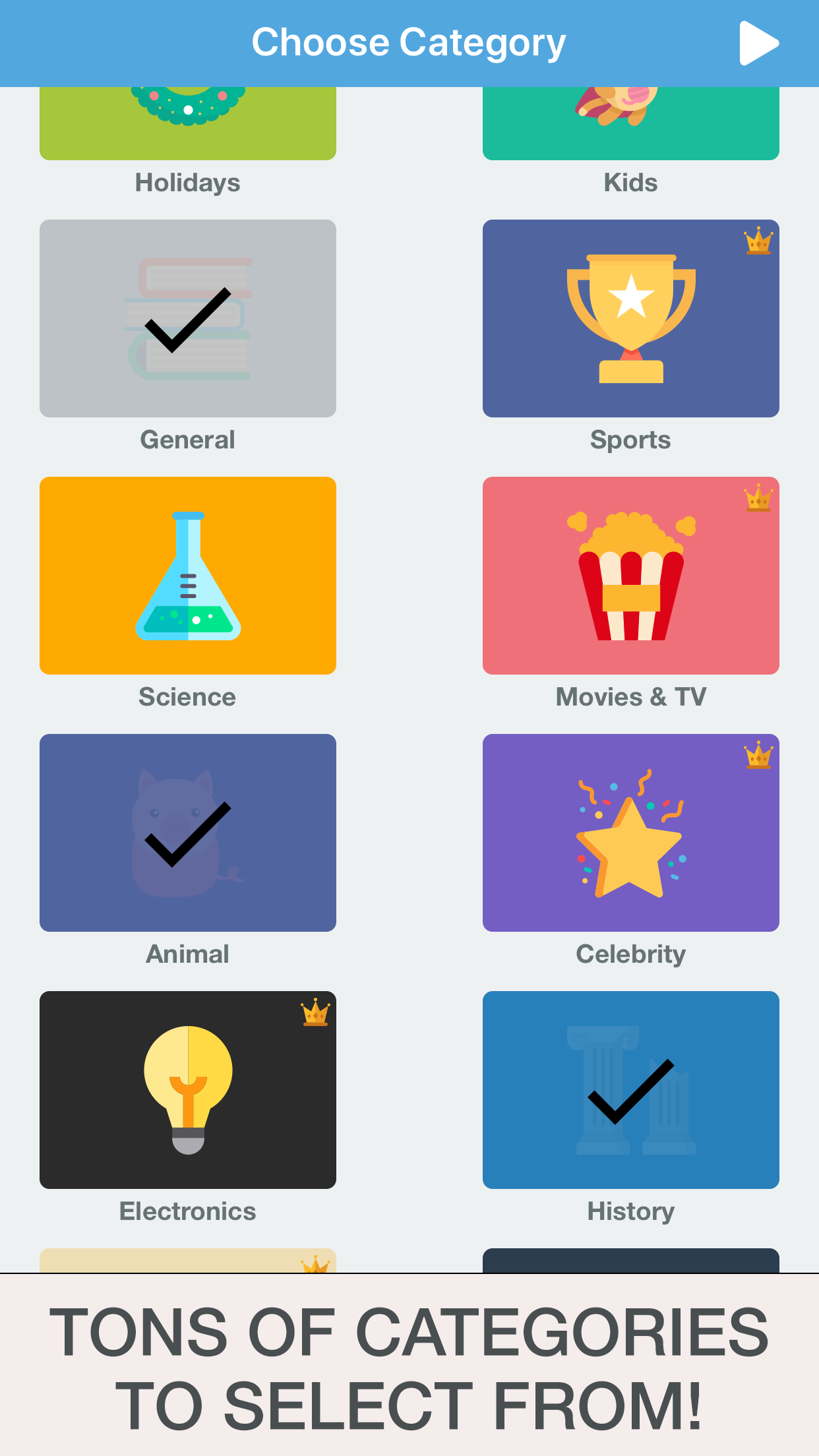Tap the Celebrity category tile
The width and height of the screenshot is (819, 1456).
click(x=630, y=833)
